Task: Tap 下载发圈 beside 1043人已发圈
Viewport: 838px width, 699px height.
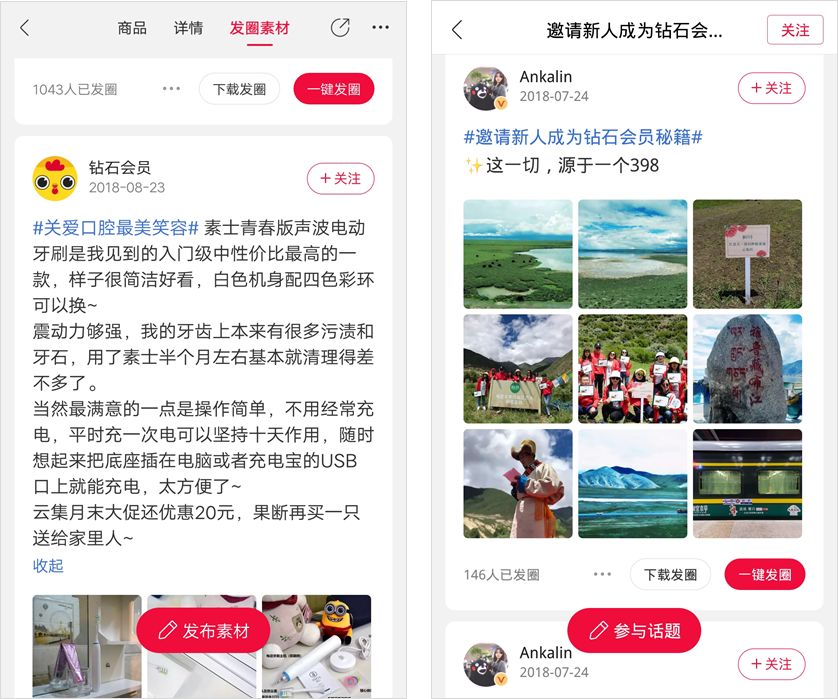Action: coord(239,89)
